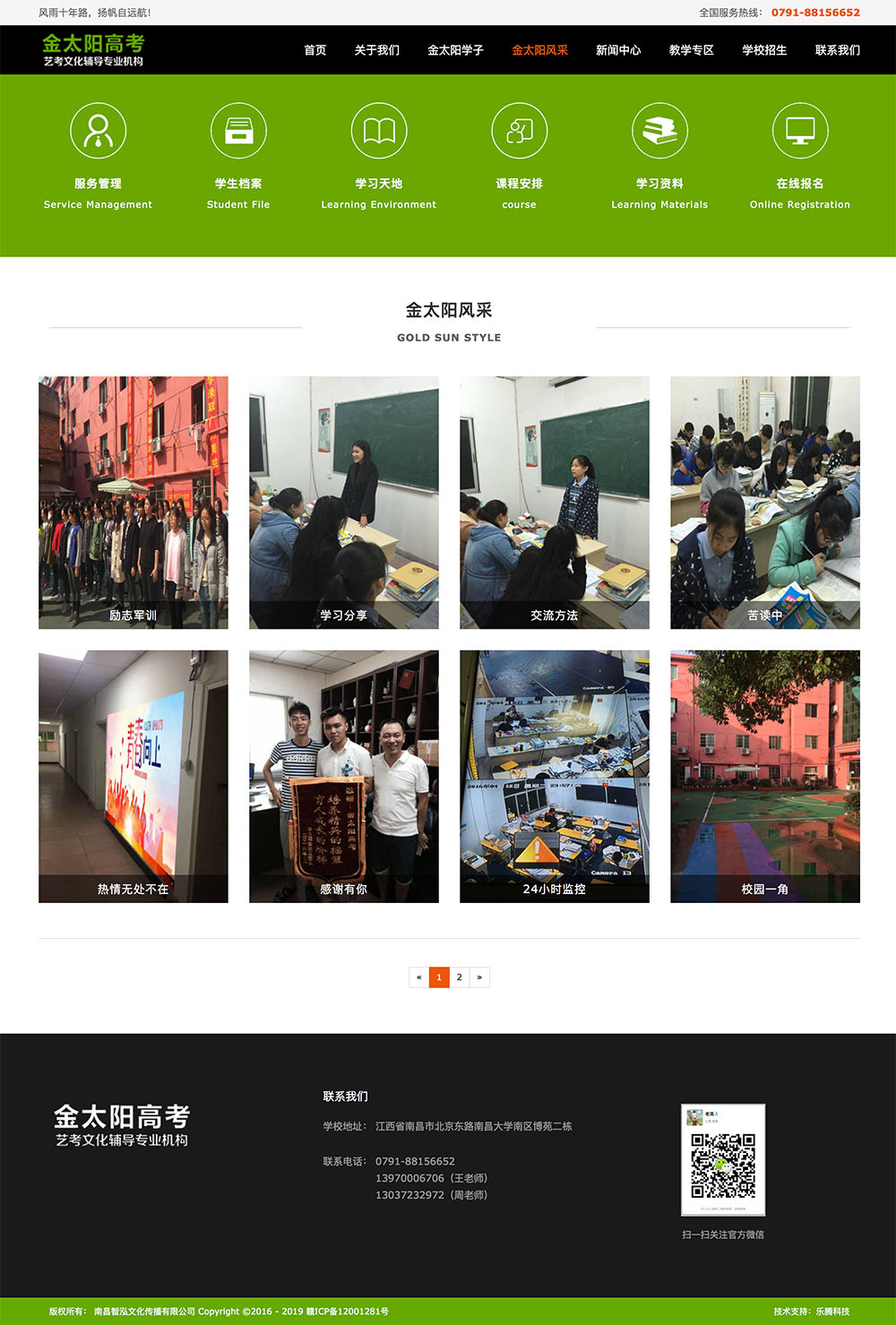Open the 校园一角 photo tile

764,776
